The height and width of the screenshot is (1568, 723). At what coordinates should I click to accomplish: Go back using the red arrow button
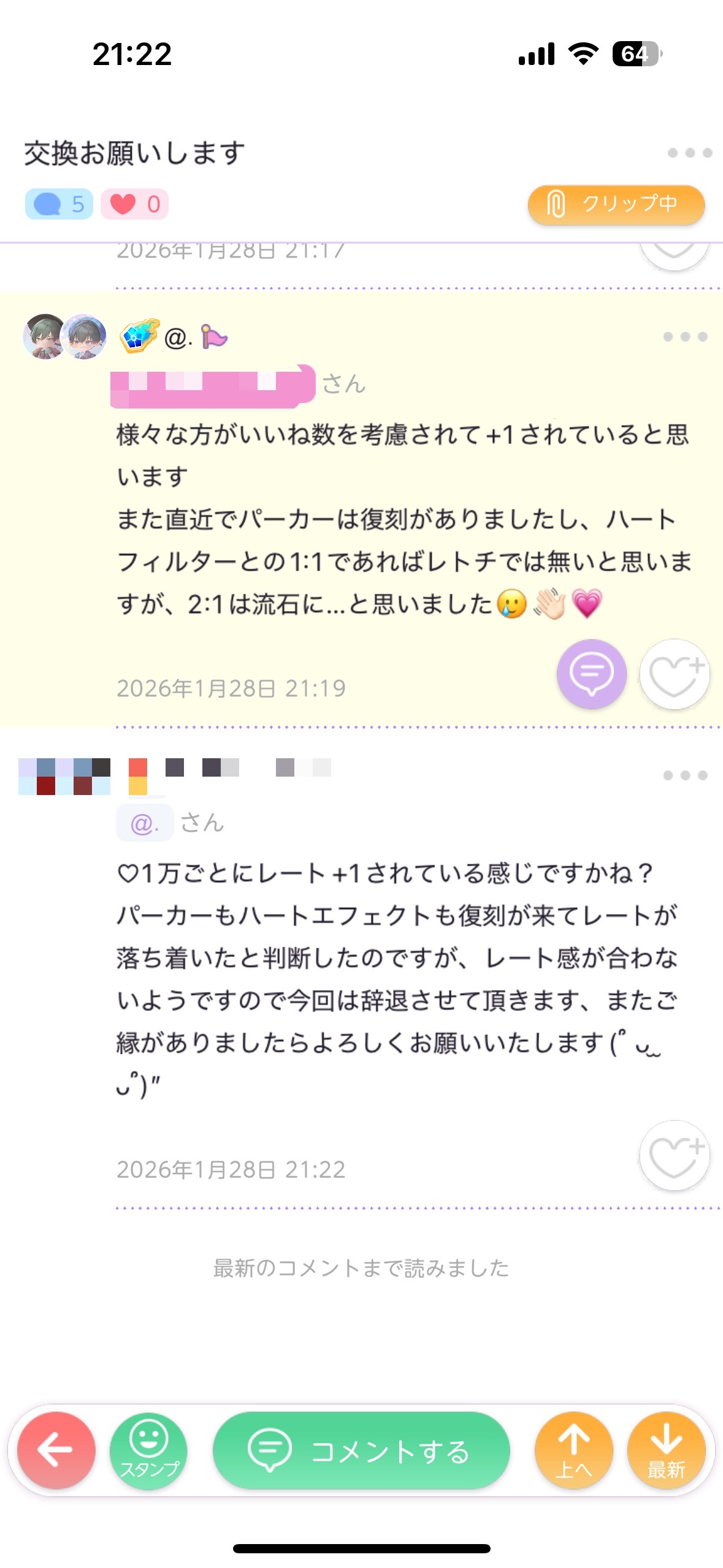56,1450
